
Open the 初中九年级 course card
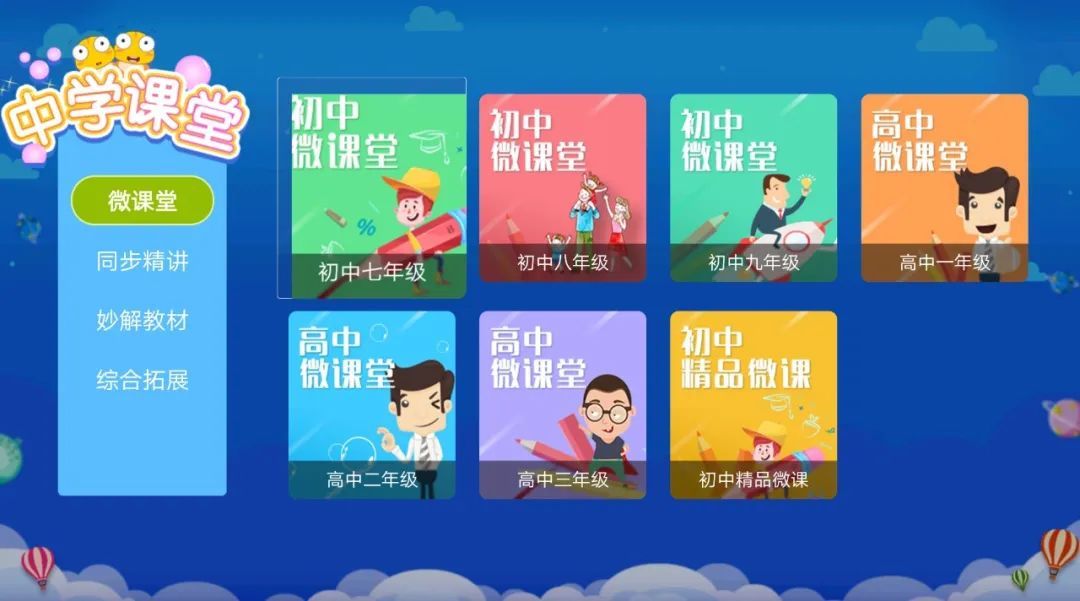753,187
